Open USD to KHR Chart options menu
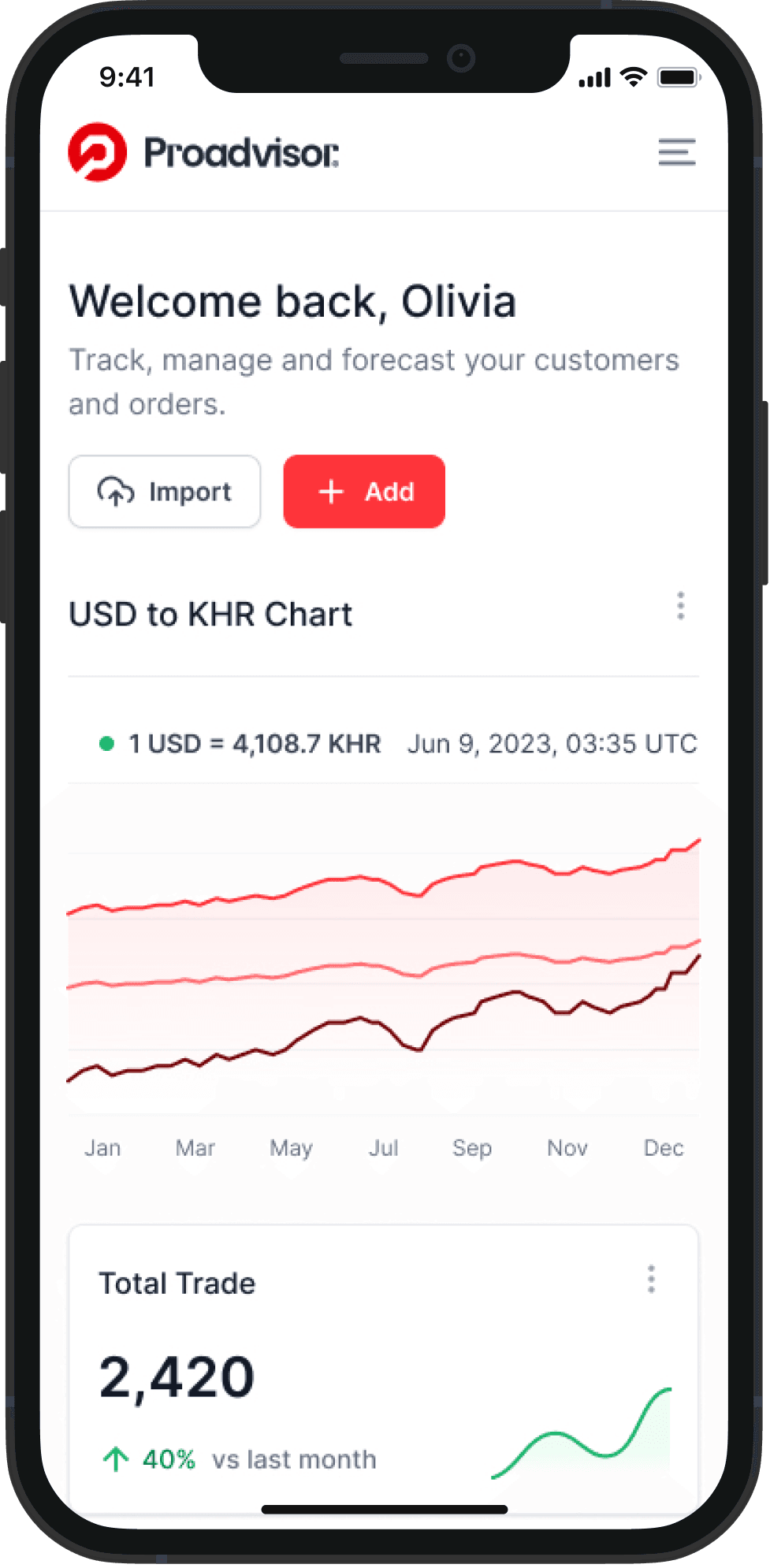 [x=681, y=606]
